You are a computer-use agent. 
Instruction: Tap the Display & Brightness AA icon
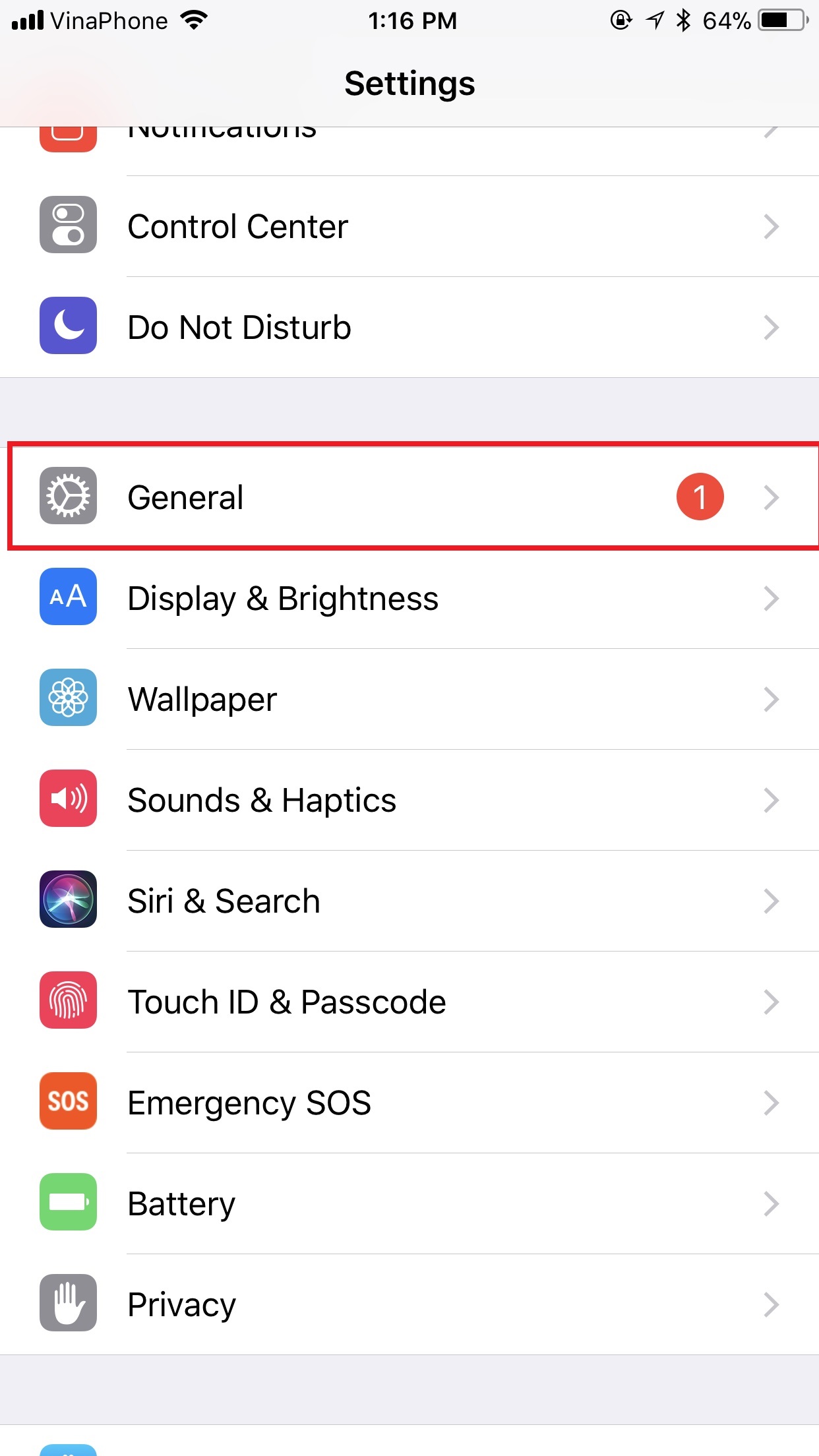68,597
